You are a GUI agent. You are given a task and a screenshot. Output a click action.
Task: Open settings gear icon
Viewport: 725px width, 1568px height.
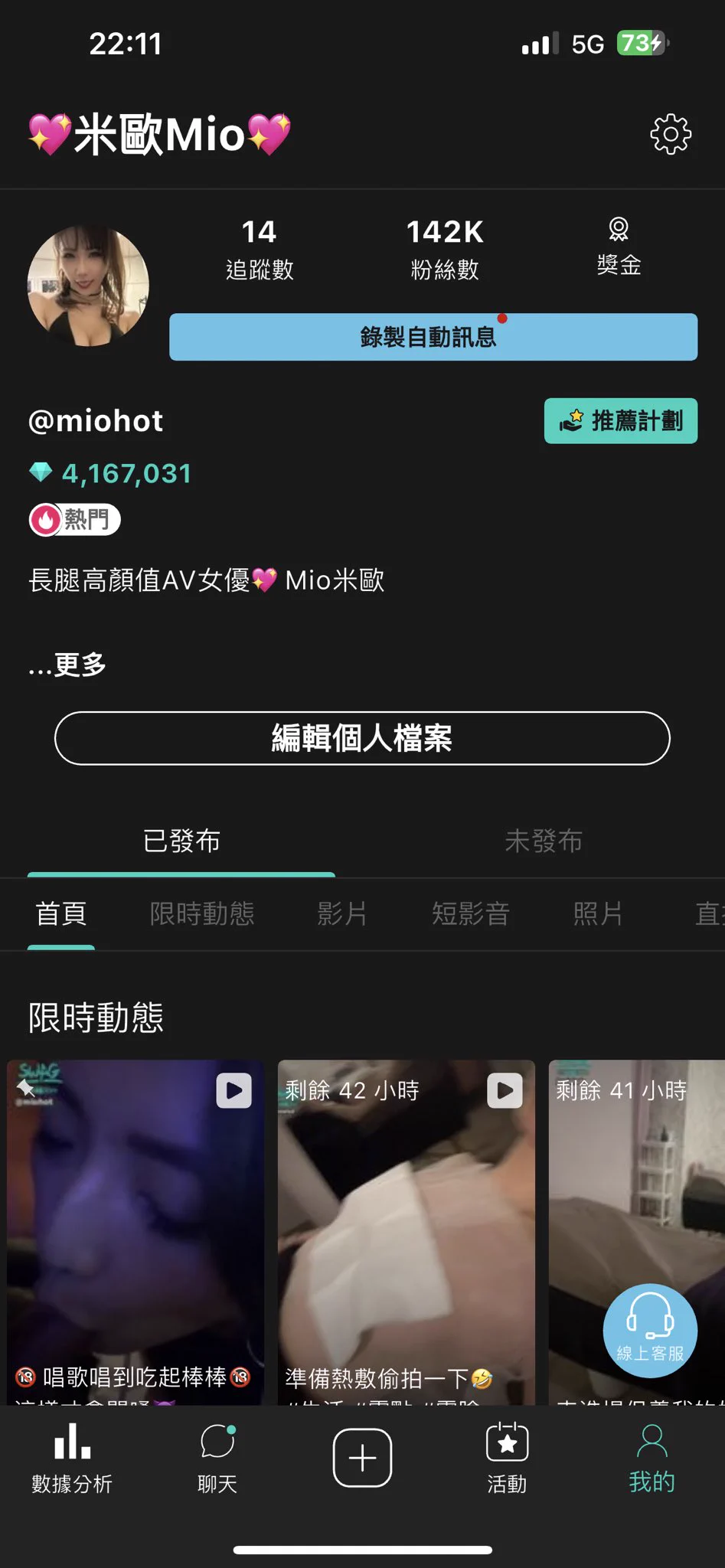(670, 135)
